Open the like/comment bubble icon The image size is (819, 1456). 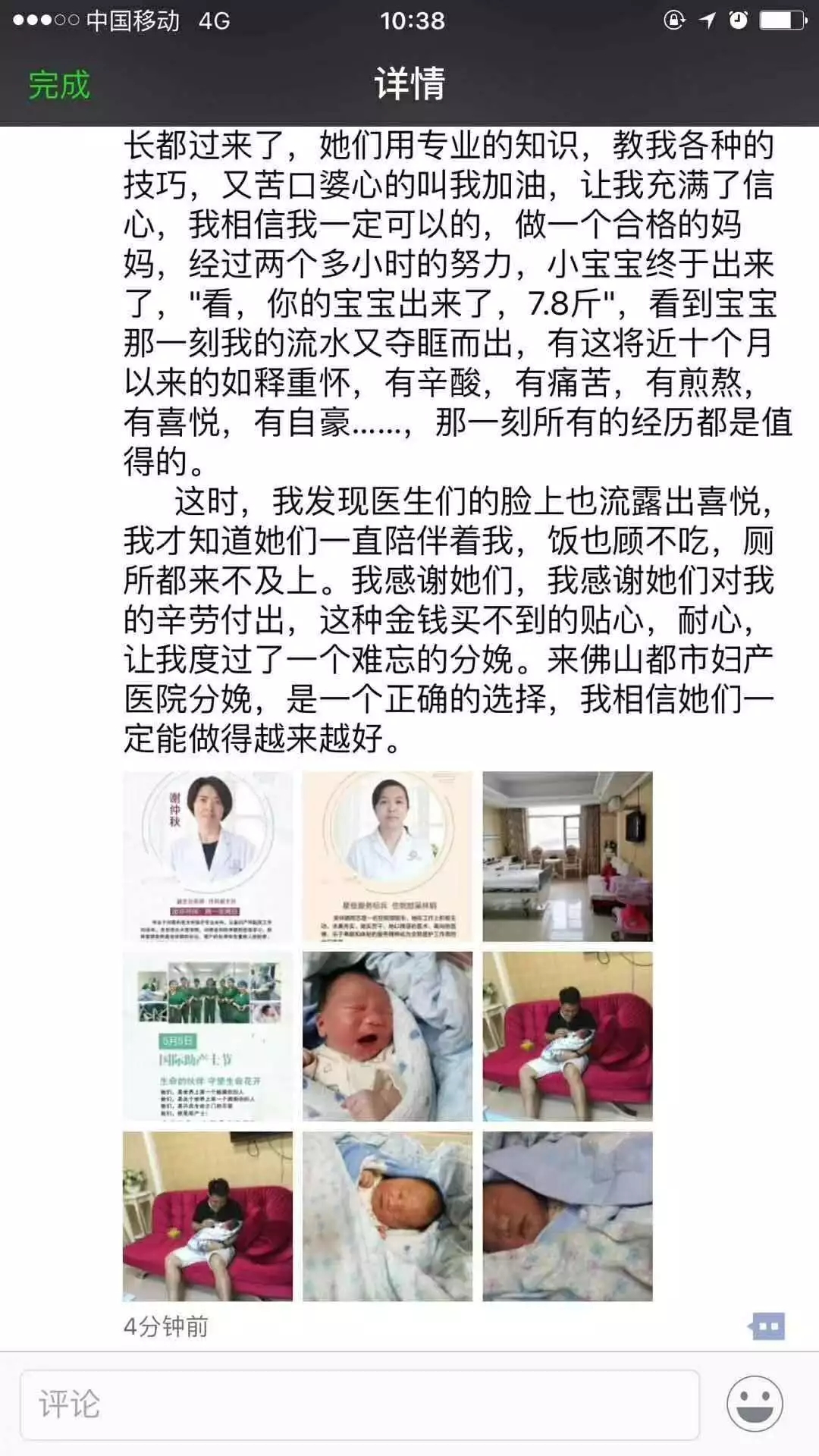tap(767, 1326)
